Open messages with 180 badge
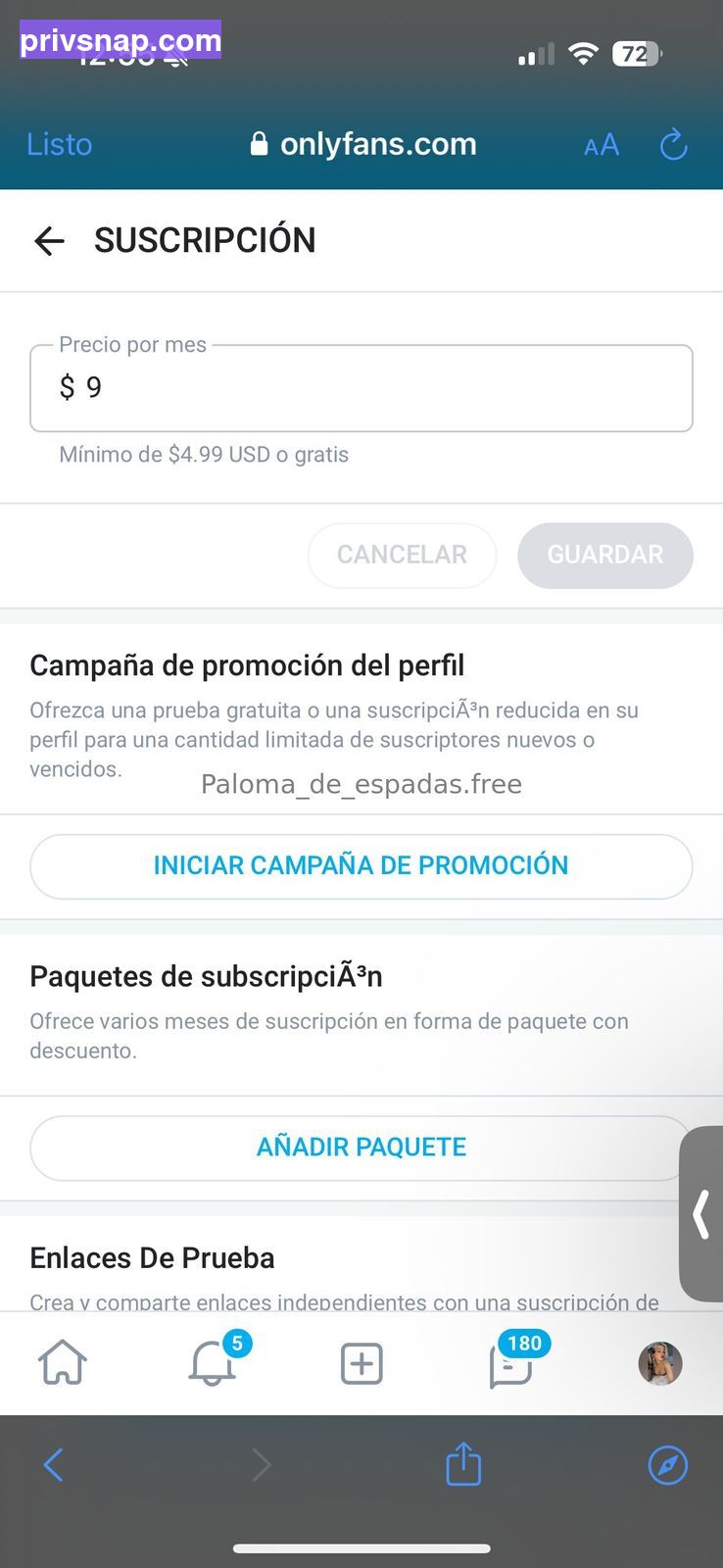Viewport: 723px width, 1568px height. point(510,1364)
